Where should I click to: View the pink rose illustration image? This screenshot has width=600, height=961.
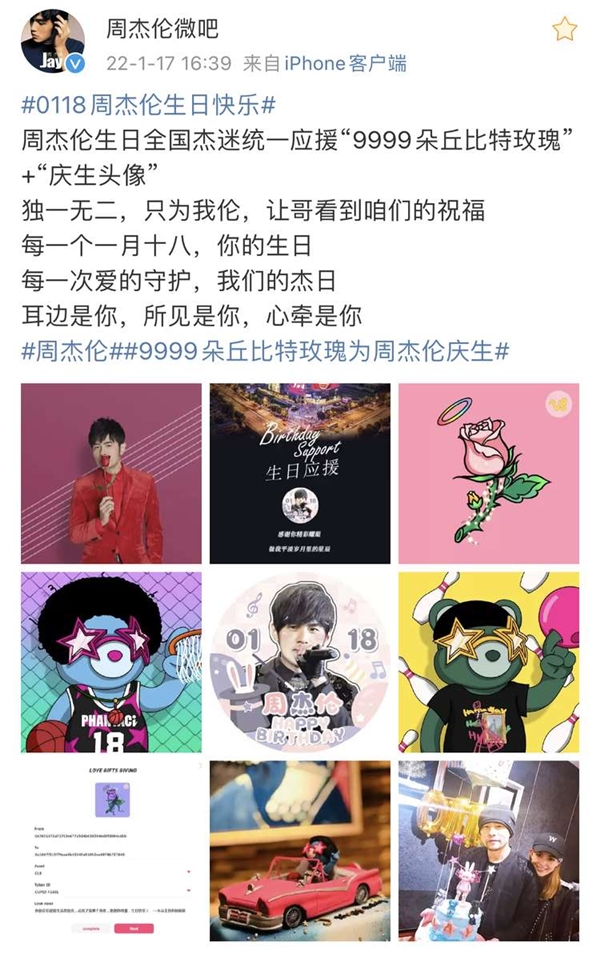pos(488,473)
